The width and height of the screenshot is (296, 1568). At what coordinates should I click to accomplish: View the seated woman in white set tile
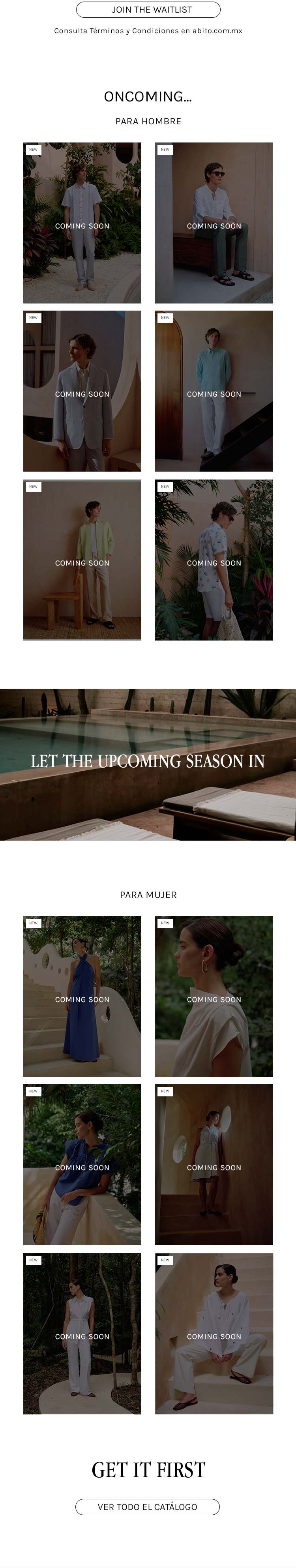(x=214, y=1333)
